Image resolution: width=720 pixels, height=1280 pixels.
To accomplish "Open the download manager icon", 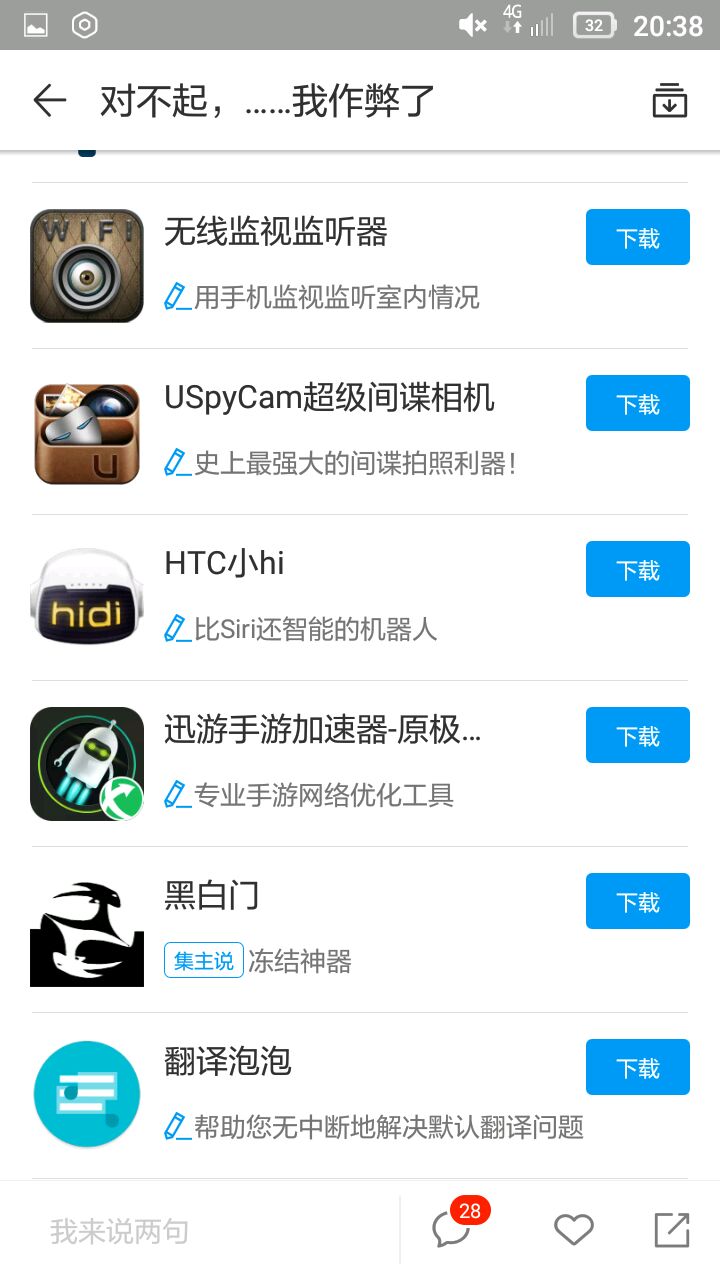I will [x=669, y=101].
